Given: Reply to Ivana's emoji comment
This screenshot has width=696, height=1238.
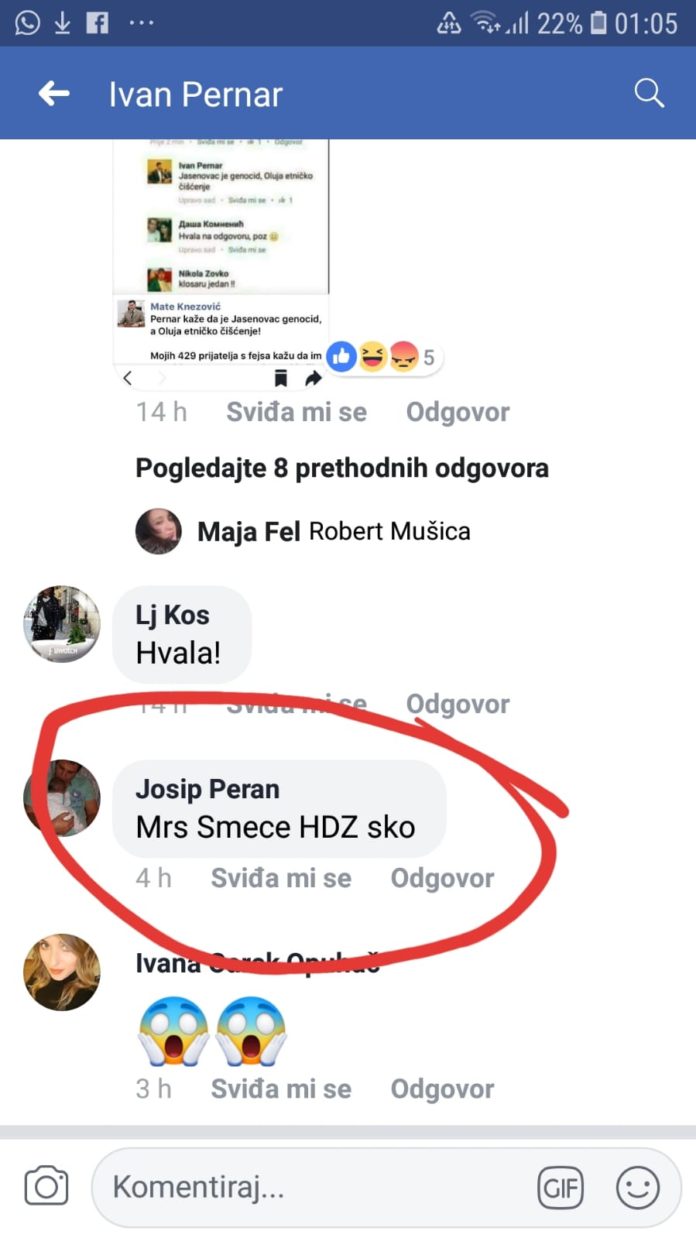Looking at the screenshot, I should pyautogui.click(x=442, y=1089).
